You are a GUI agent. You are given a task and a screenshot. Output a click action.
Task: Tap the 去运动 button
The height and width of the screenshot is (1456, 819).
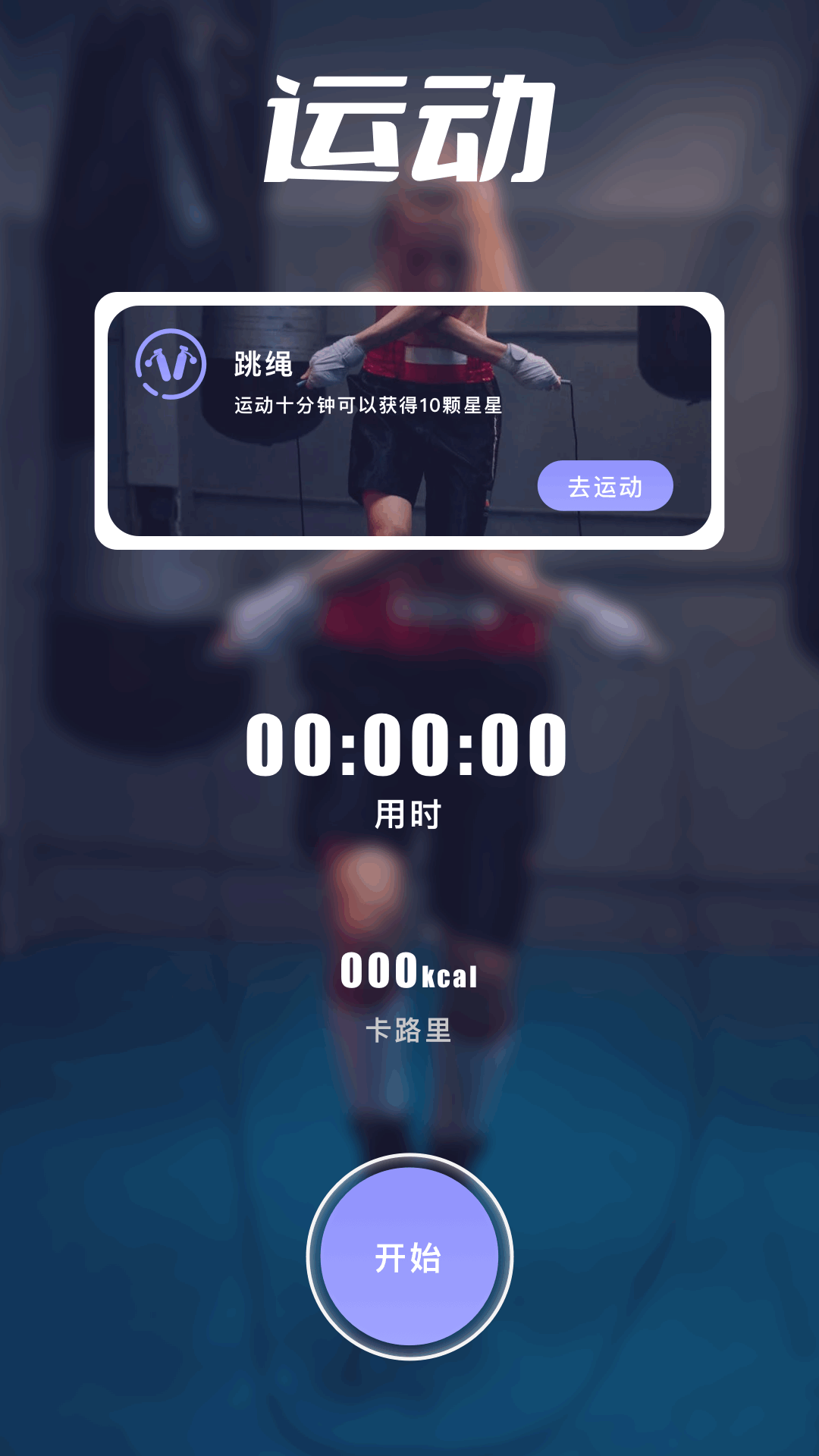604,486
